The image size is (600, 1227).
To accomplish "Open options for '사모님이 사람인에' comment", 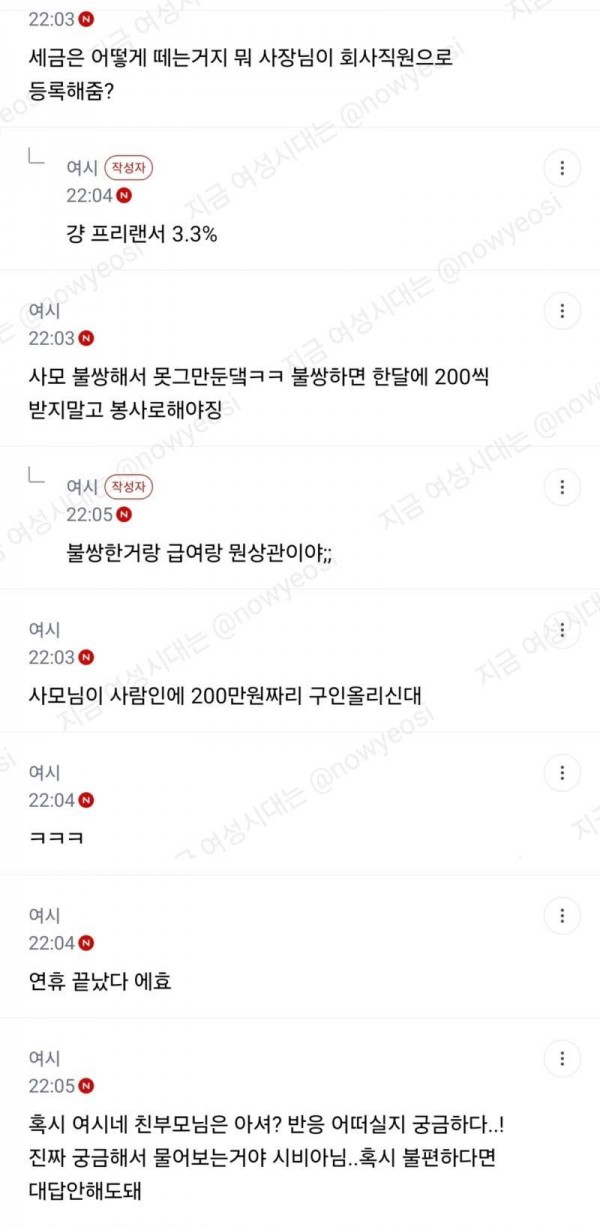I will pos(563,630).
